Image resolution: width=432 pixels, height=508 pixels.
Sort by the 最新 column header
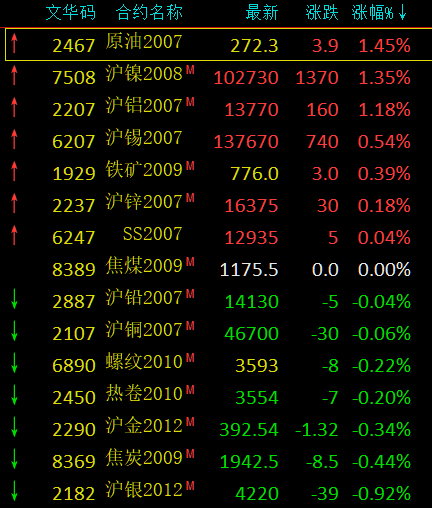click(262, 13)
